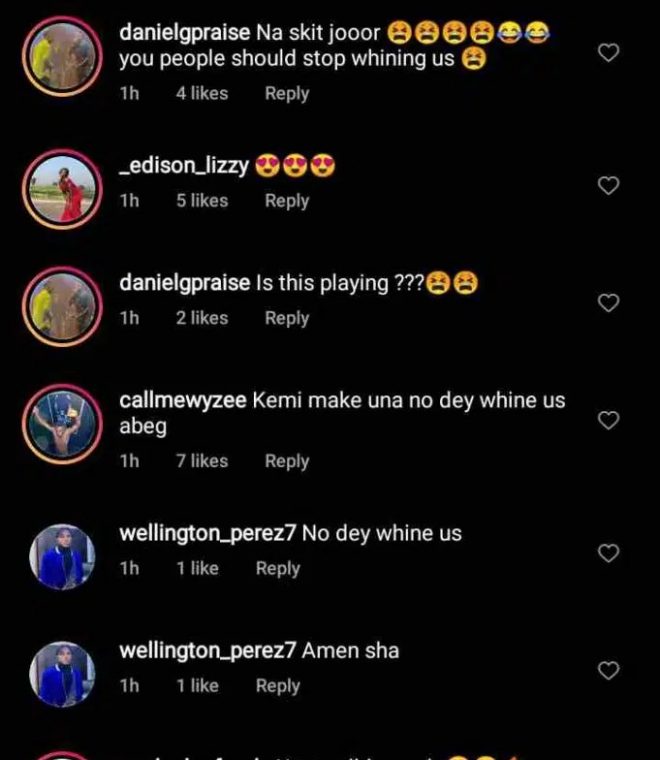Reply to the "Is this playing ???" comment

[286, 318]
